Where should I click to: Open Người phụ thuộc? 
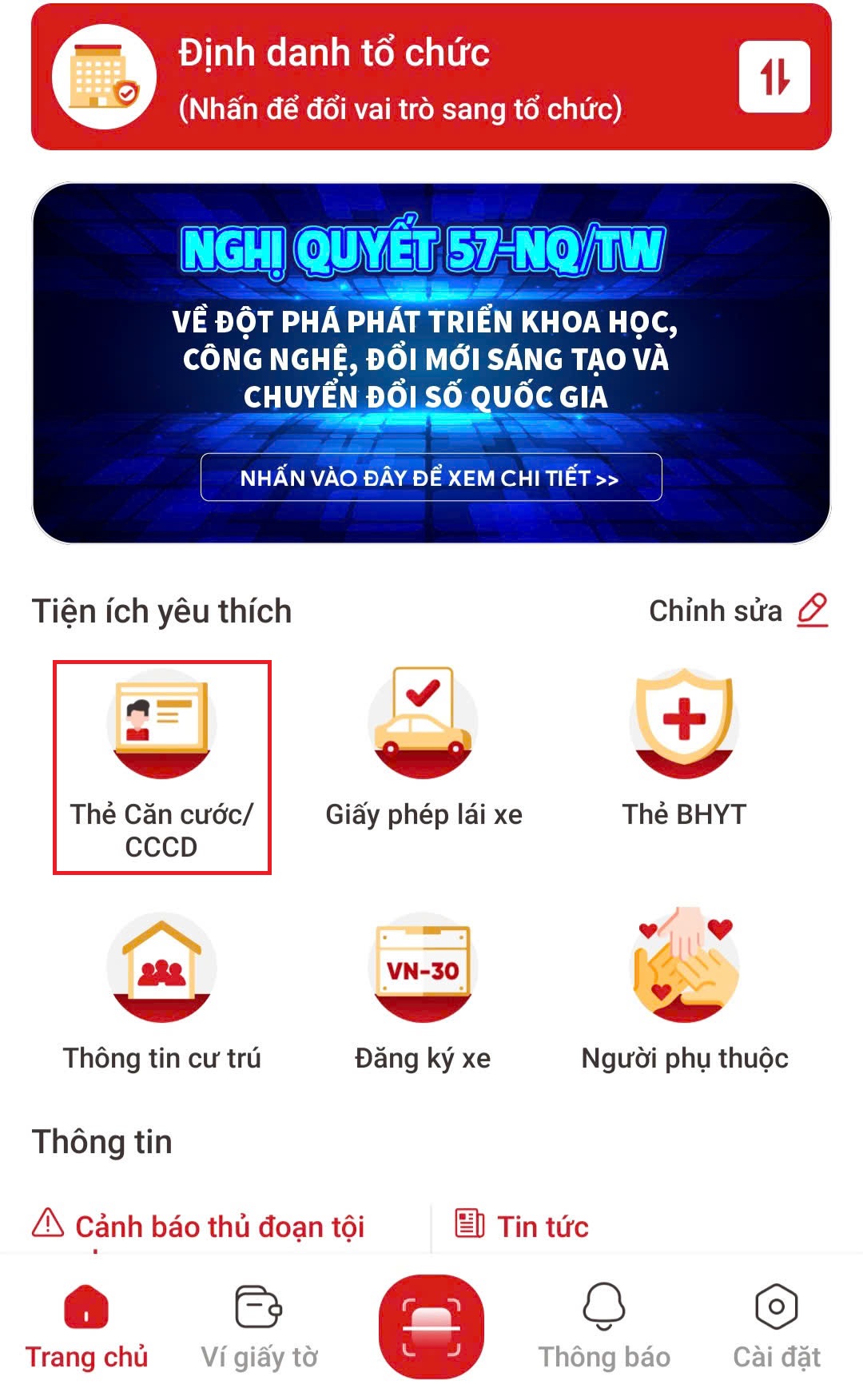click(684, 991)
